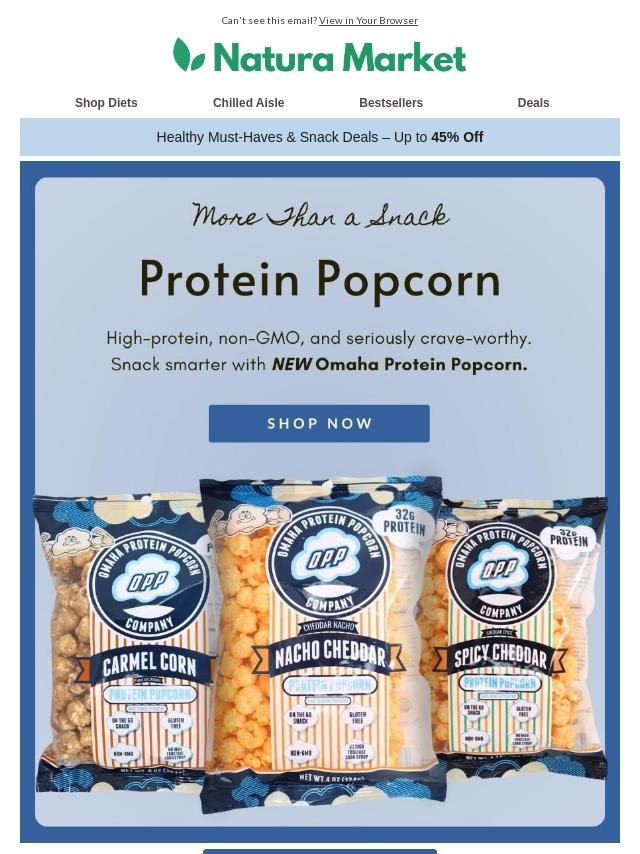The height and width of the screenshot is (854, 640).
Task: Open View in Your Browser link
Action: tap(368, 20)
